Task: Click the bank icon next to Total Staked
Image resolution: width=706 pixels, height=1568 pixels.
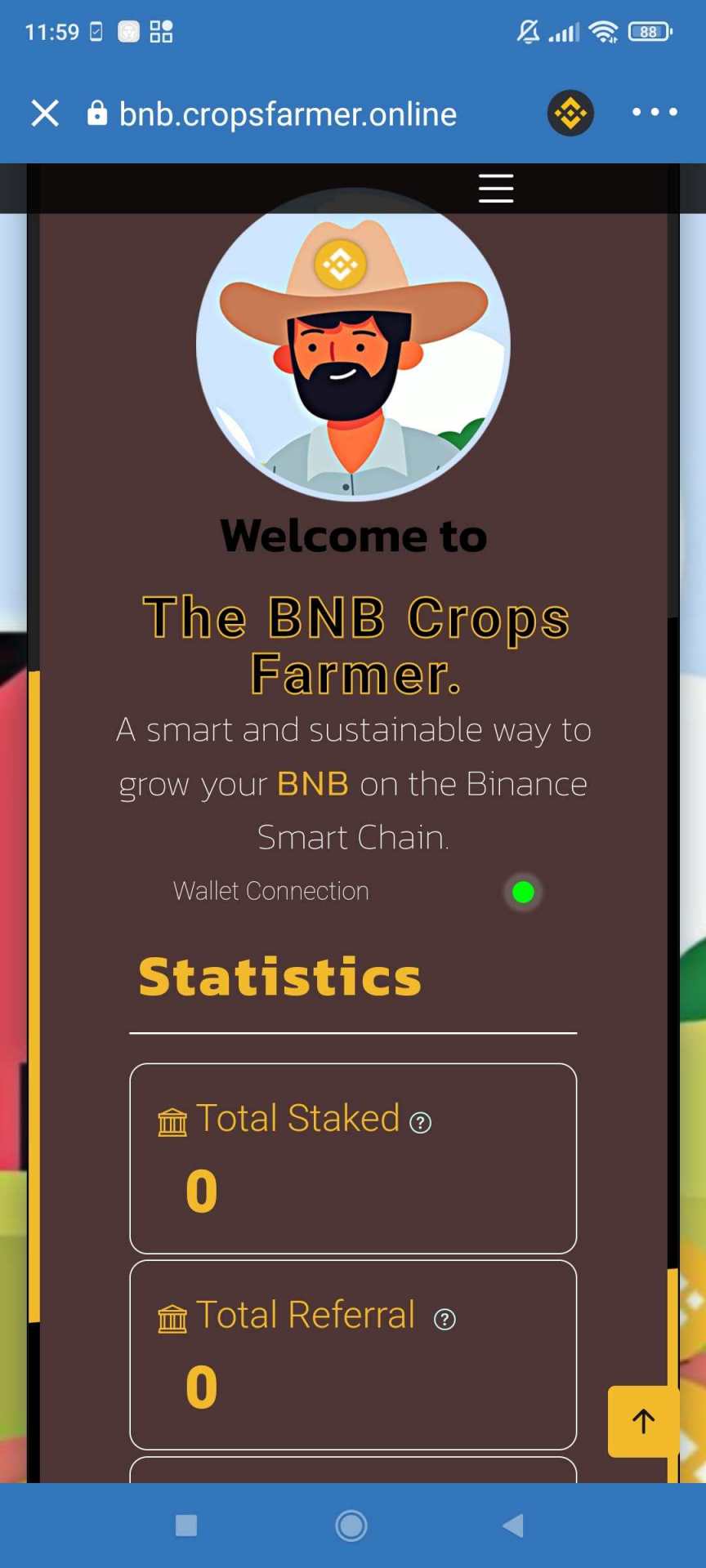Action: coord(172,1120)
